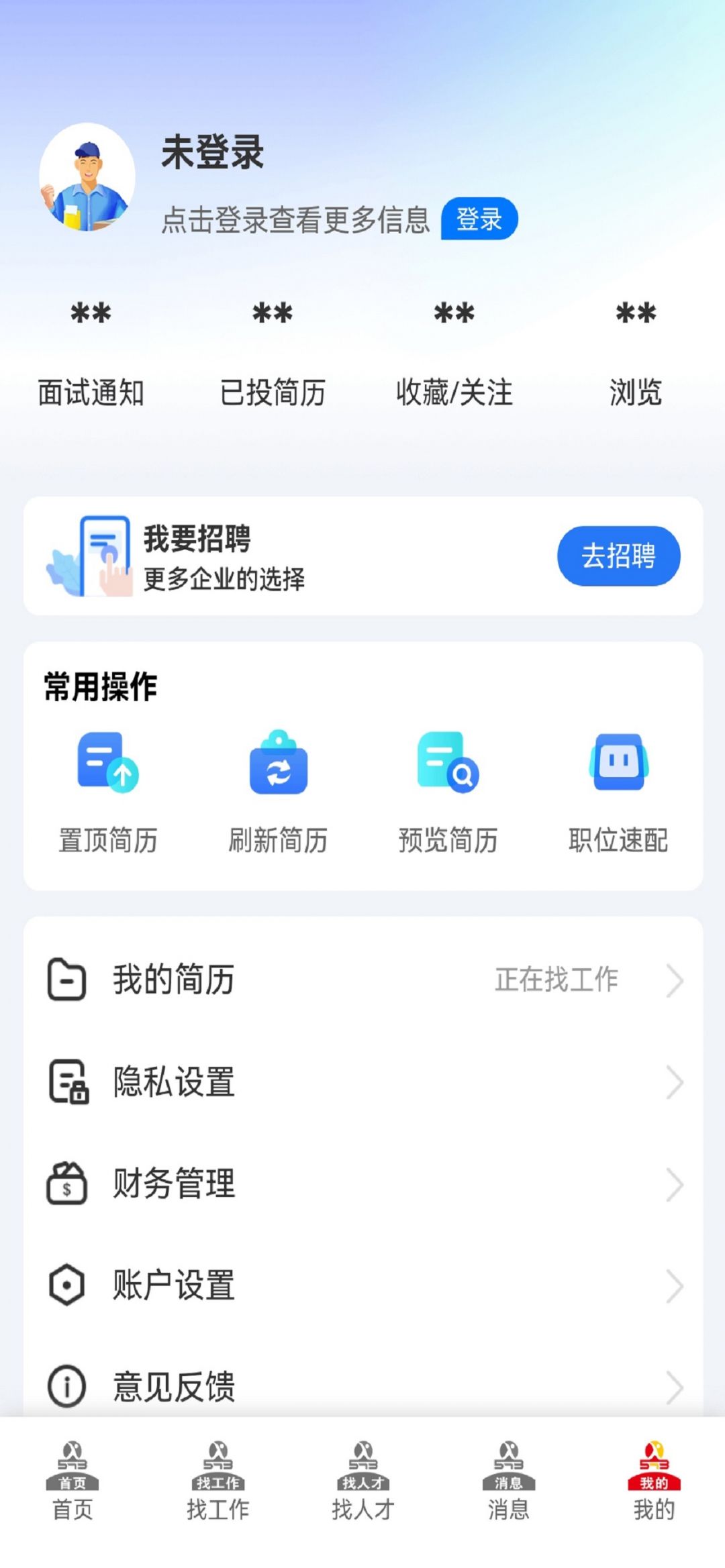
Task: Open 职位速配 job matching
Action: pos(618,790)
